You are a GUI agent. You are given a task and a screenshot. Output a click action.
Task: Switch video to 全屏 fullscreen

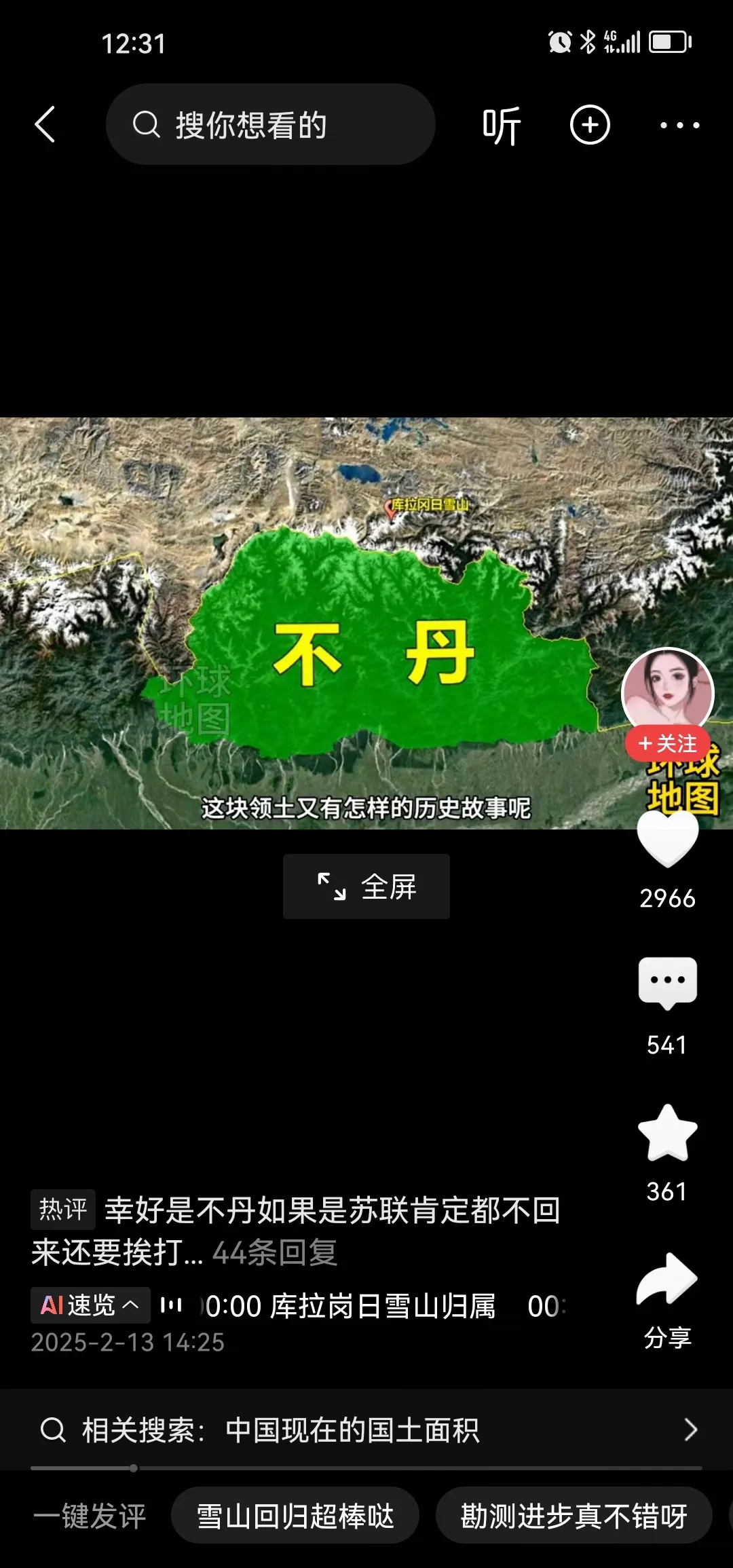point(366,886)
